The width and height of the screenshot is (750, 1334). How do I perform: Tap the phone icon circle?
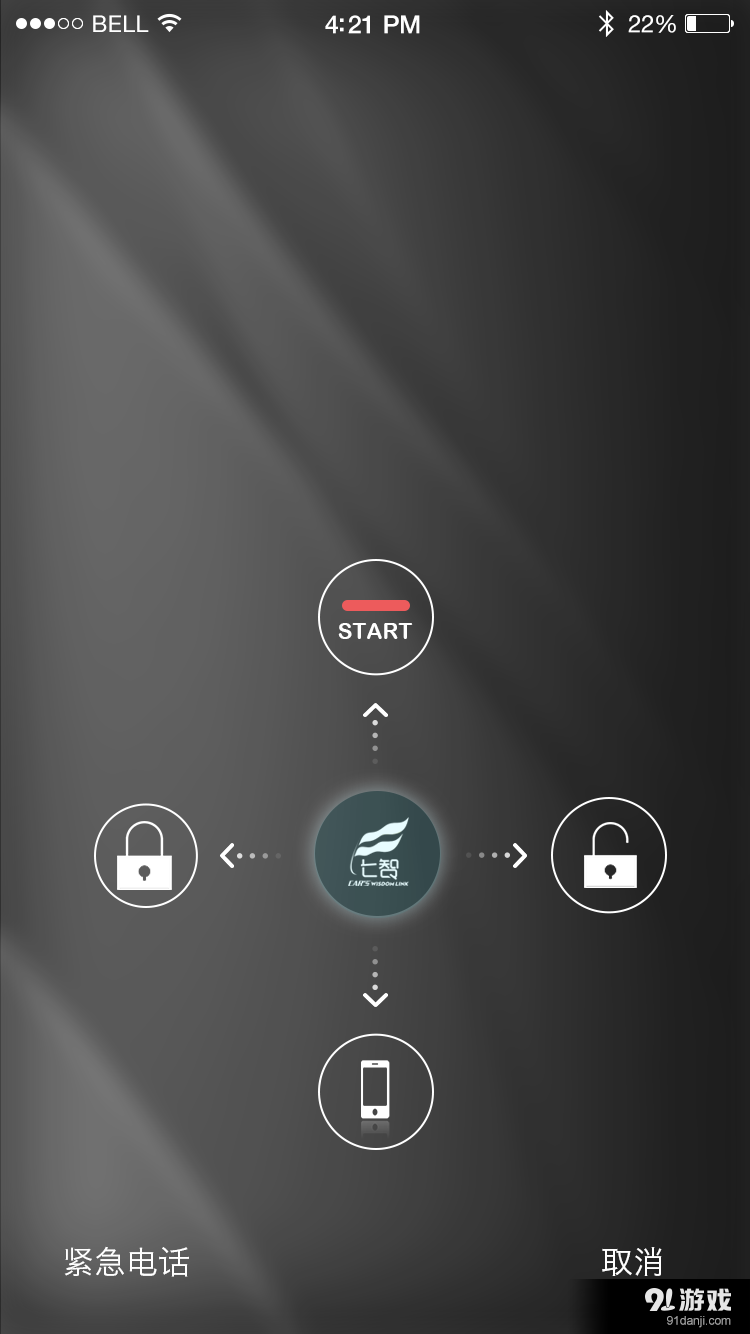375,1091
